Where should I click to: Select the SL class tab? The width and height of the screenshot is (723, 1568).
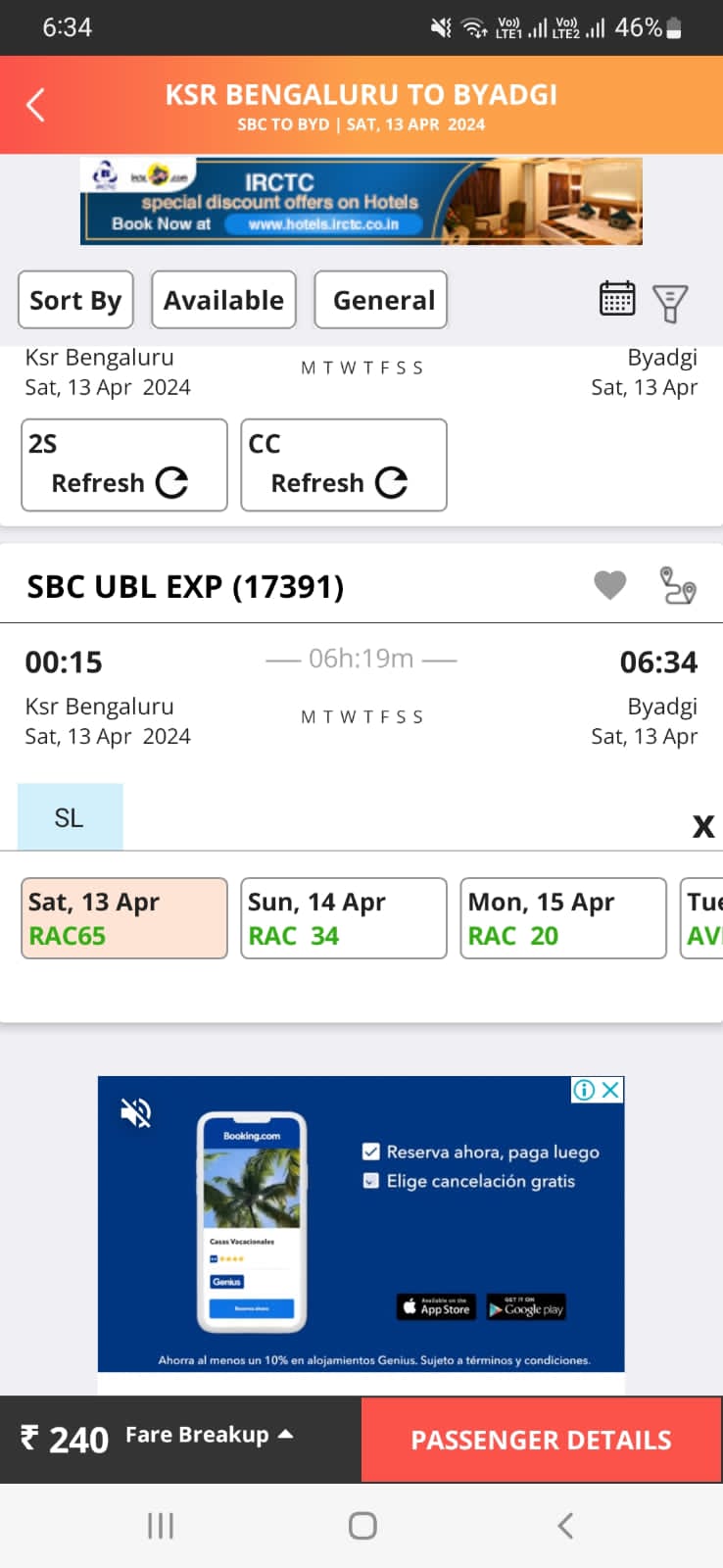(x=70, y=817)
